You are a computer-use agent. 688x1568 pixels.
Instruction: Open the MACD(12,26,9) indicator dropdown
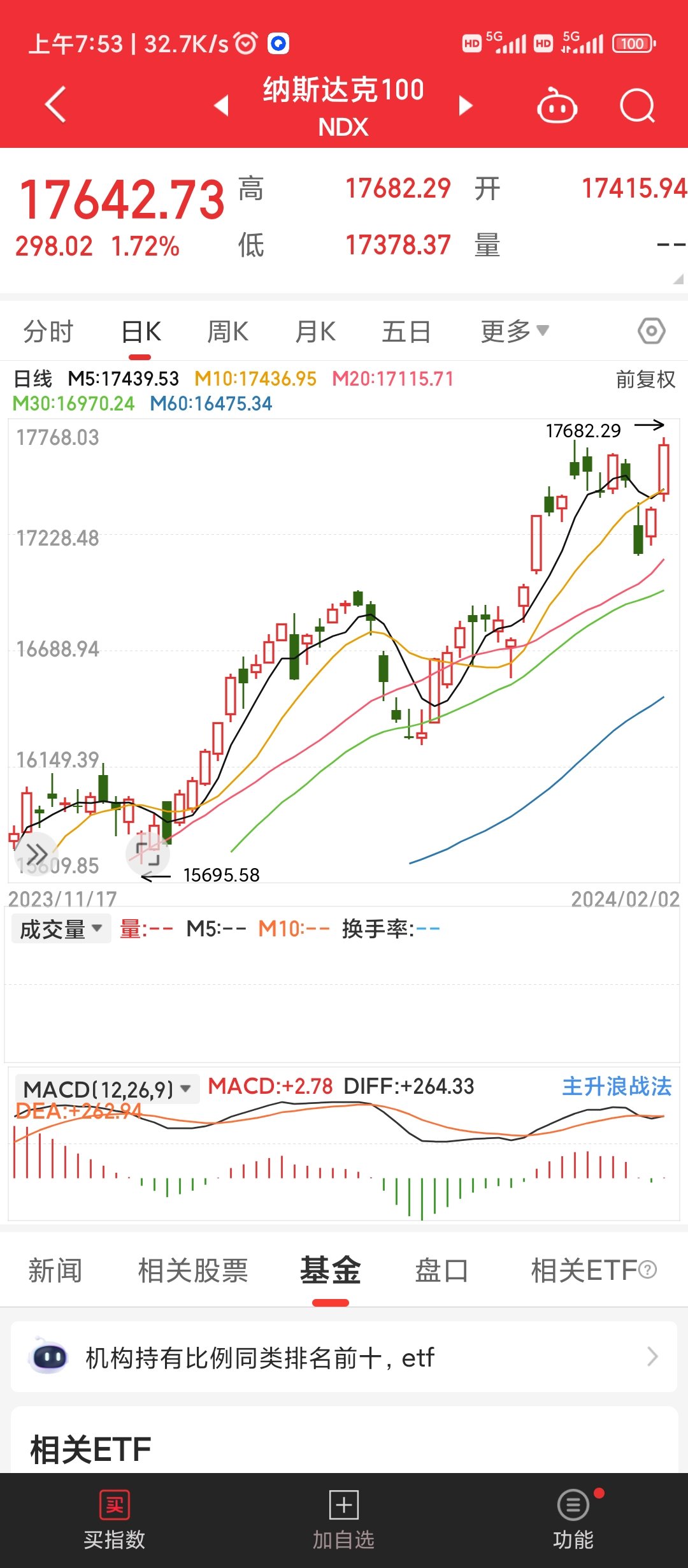coord(106,1089)
